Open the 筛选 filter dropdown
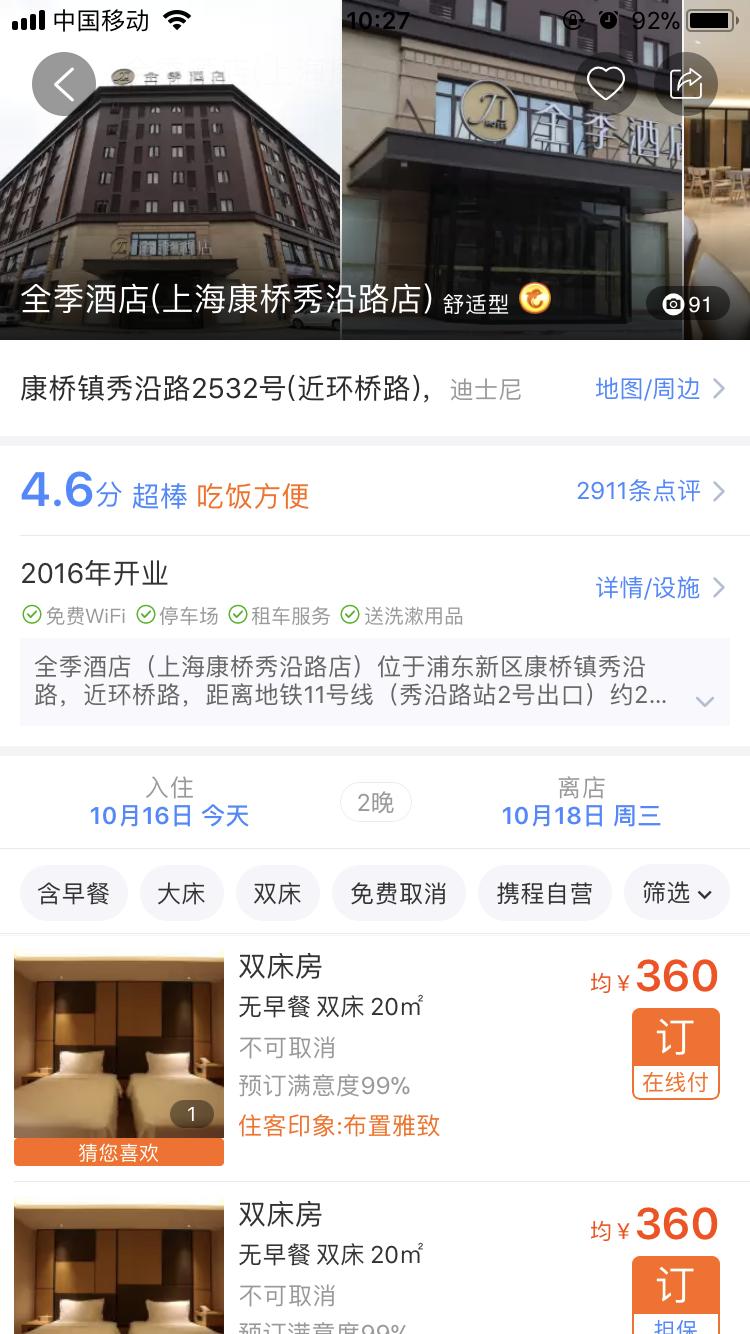Viewport: 750px width, 1334px height. click(677, 892)
